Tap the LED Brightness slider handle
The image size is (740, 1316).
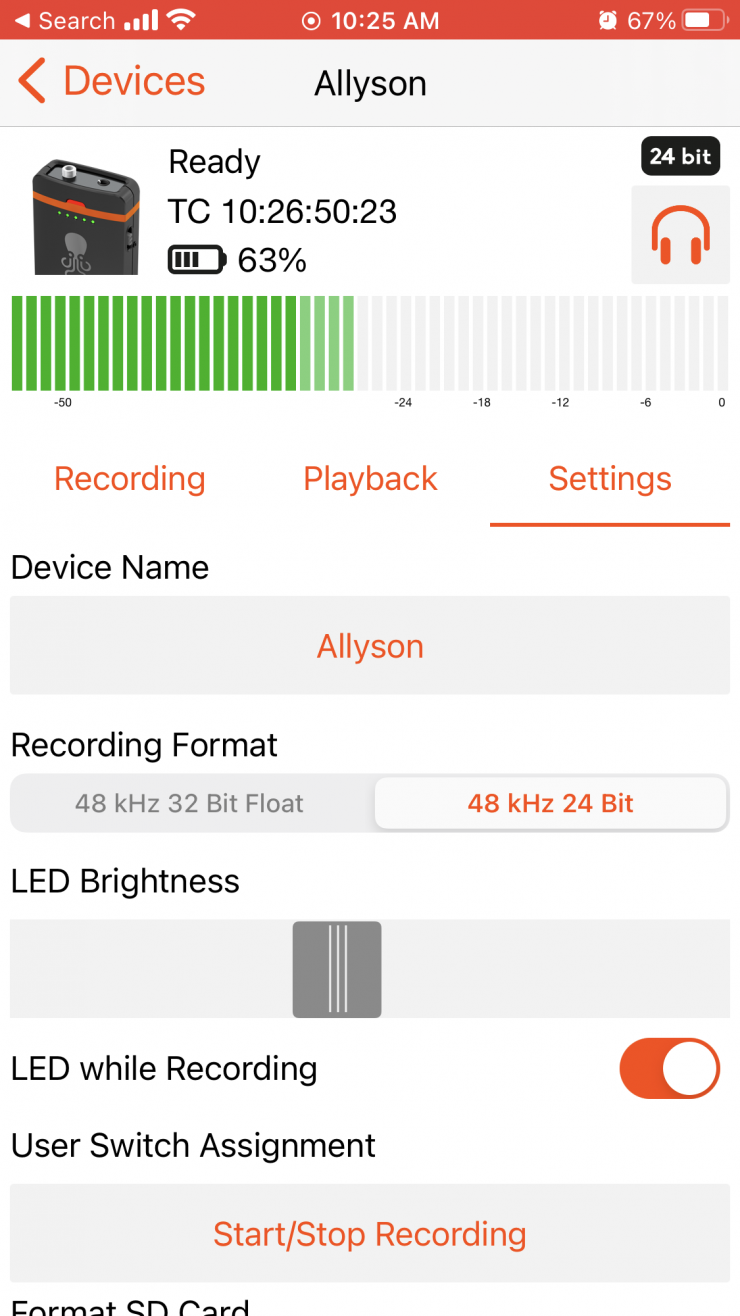point(337,969)
